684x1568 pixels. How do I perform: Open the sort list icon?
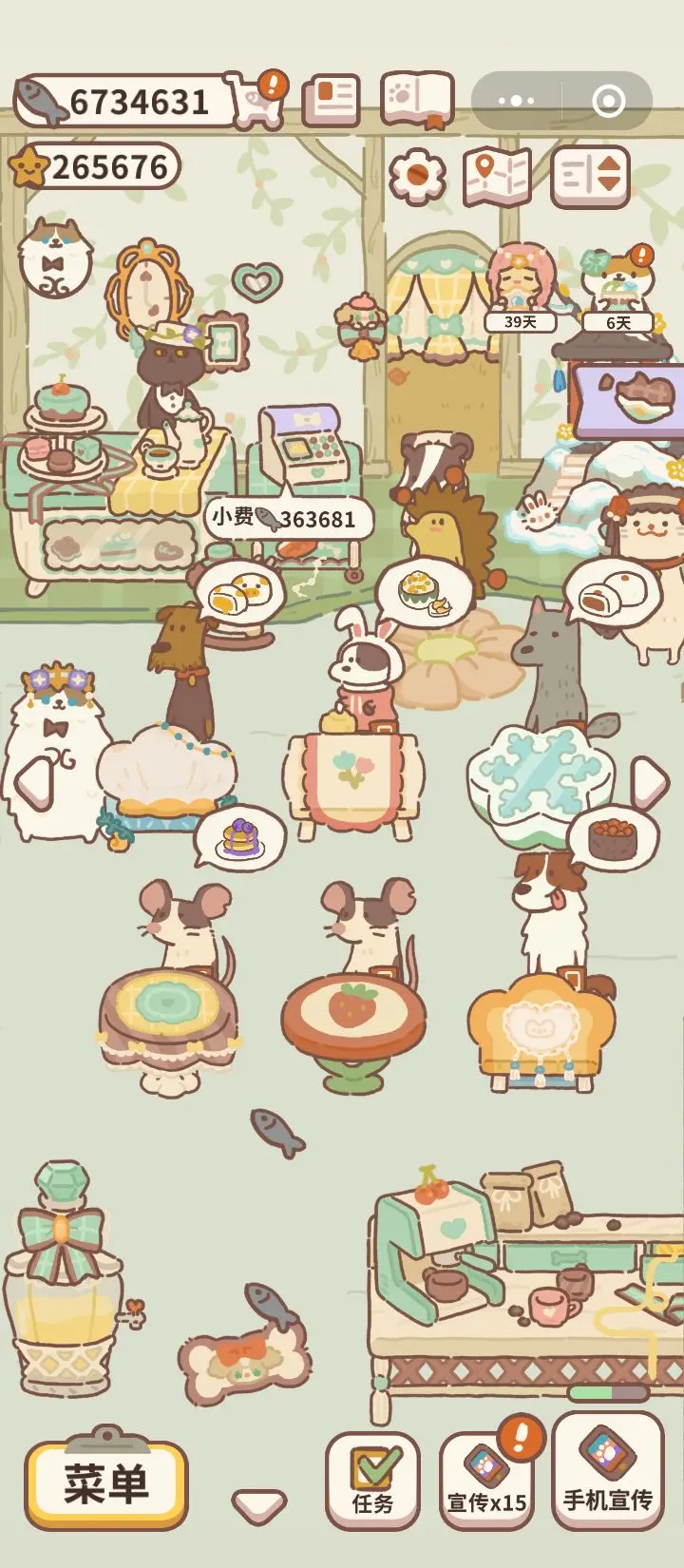point(590,177)
